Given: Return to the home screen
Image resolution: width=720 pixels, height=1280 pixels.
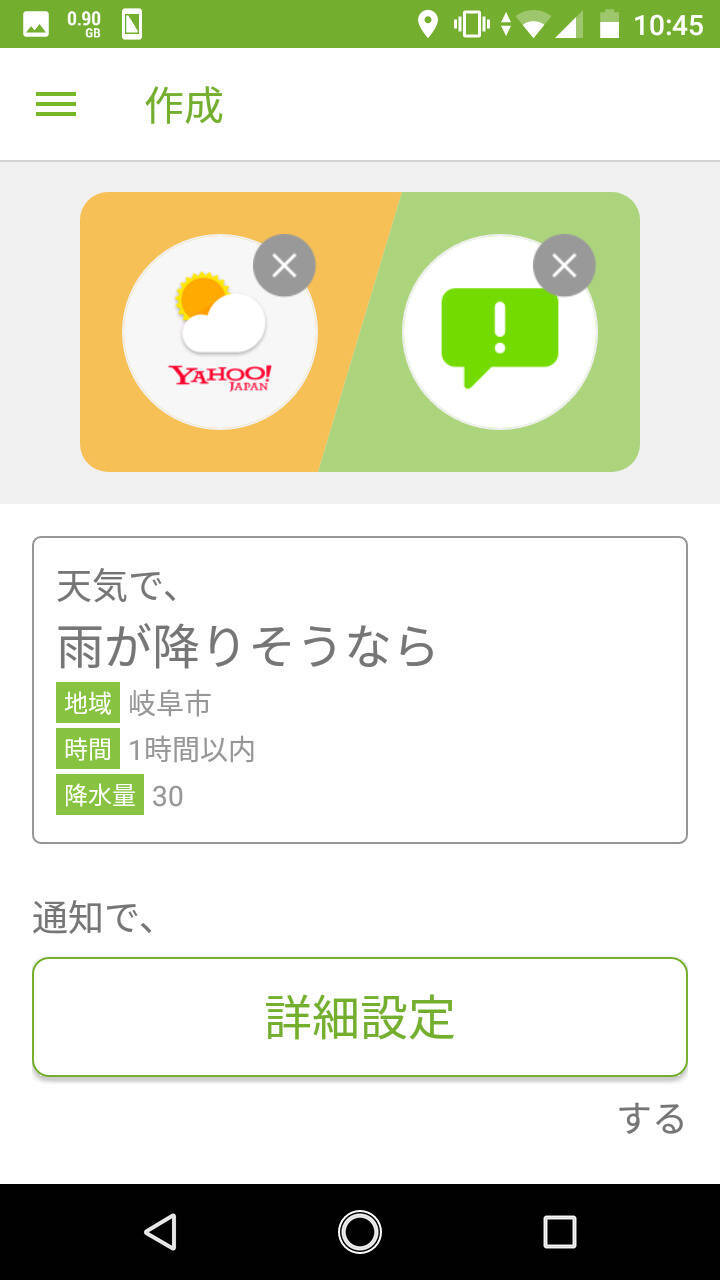Looking at the screenshot, I should coord(360,1232).
